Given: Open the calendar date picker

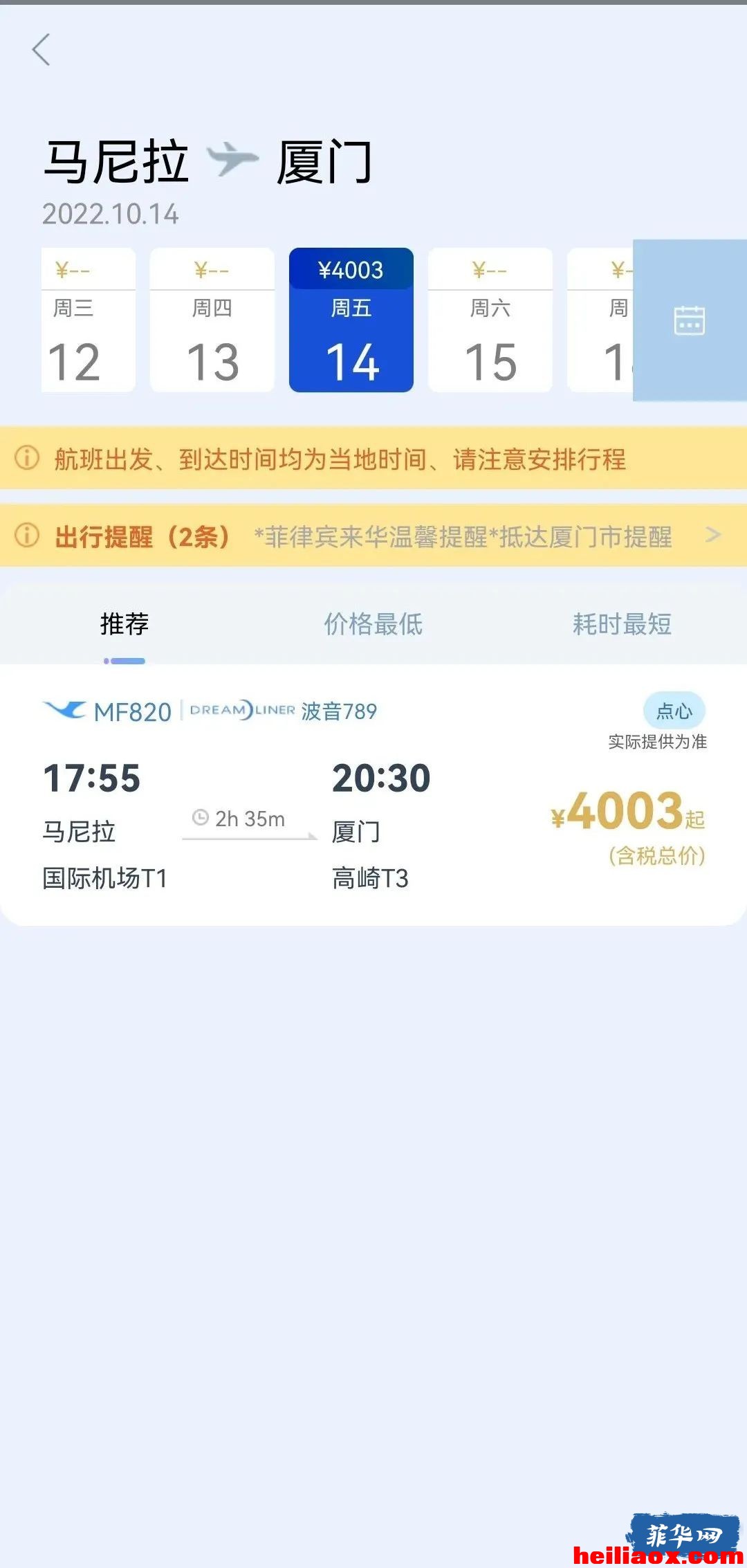Looking at the screenshot, I should [x=690, y=320].
